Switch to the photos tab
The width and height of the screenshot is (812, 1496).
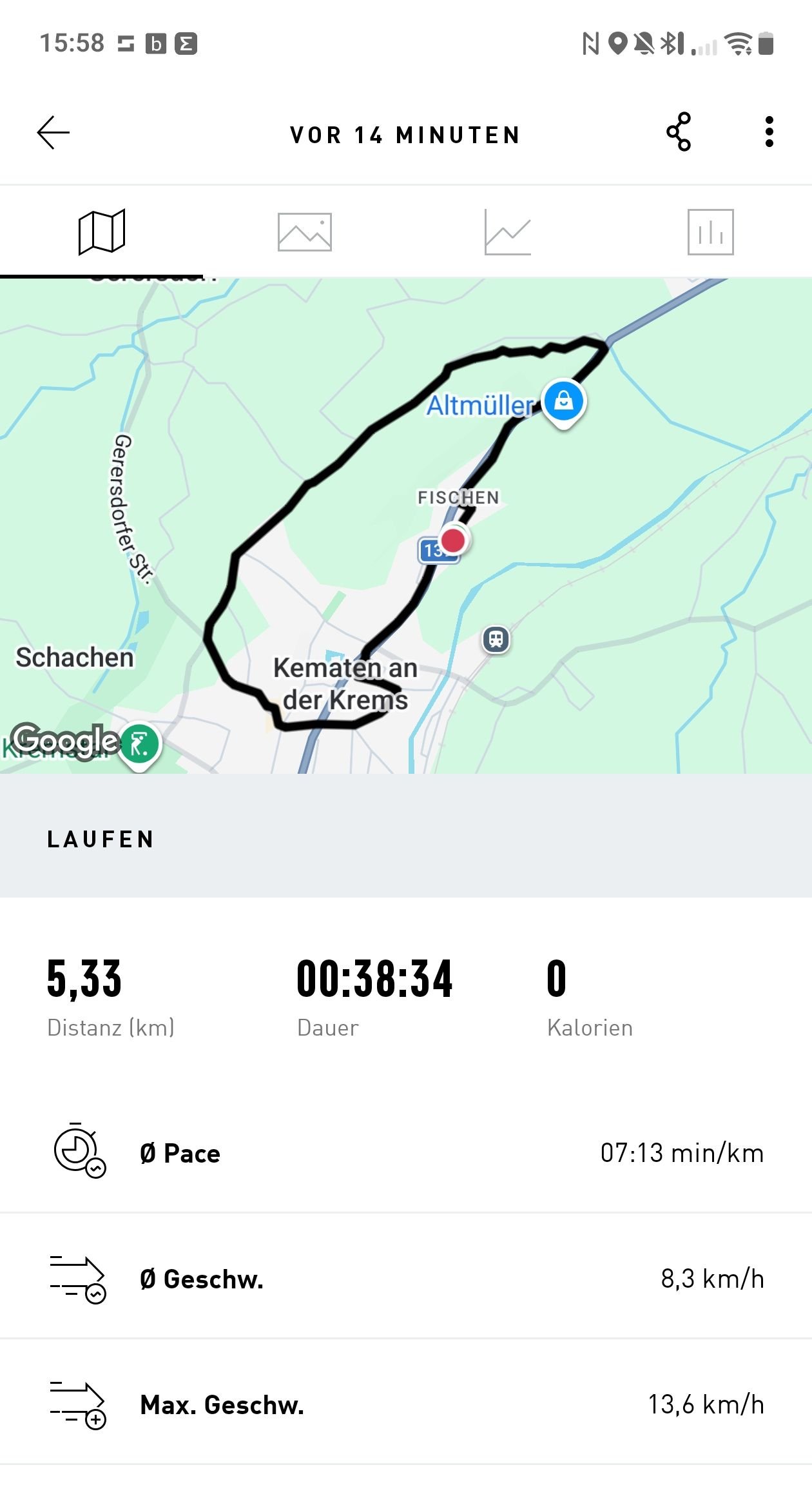coord(304,232)
